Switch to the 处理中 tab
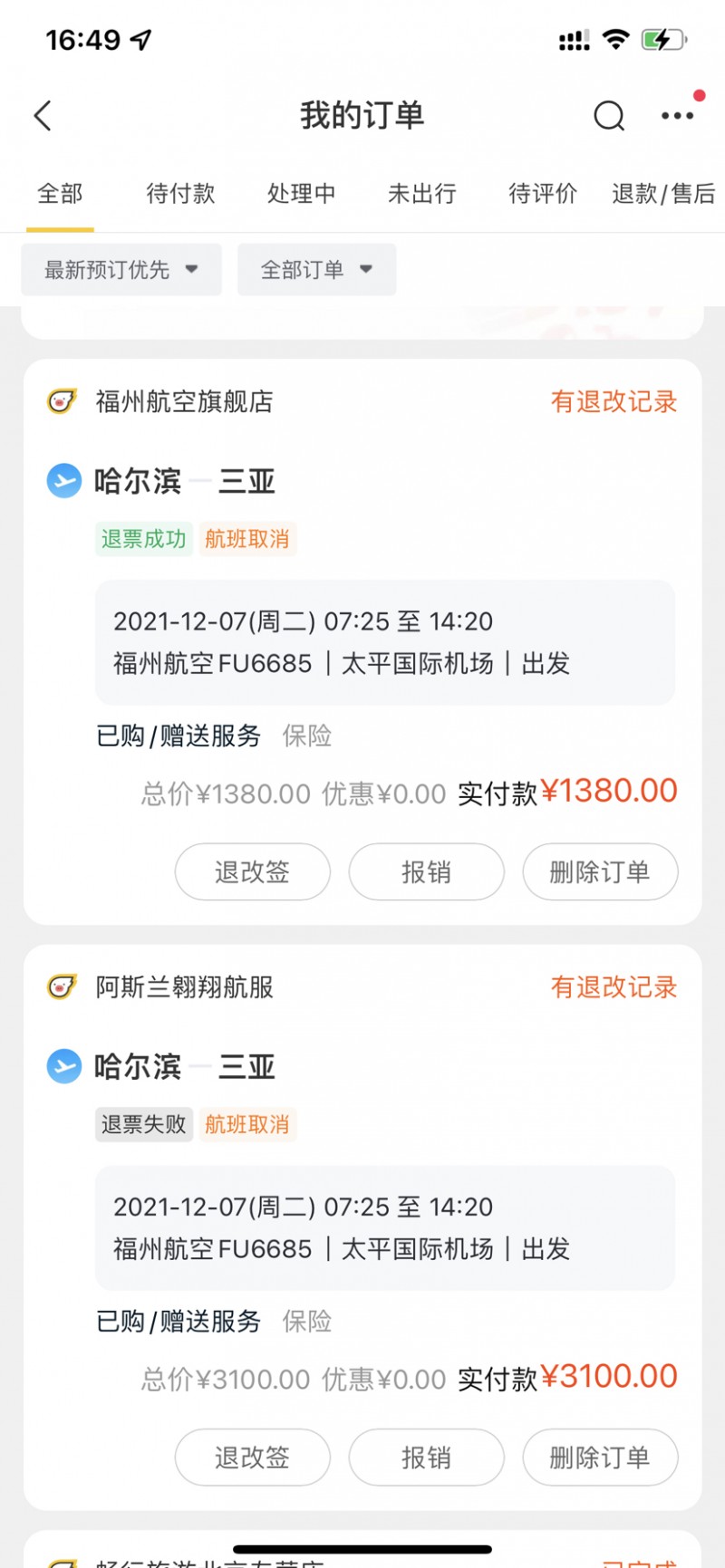This screenshot has width=725, height=1568. tap(301, 193)
